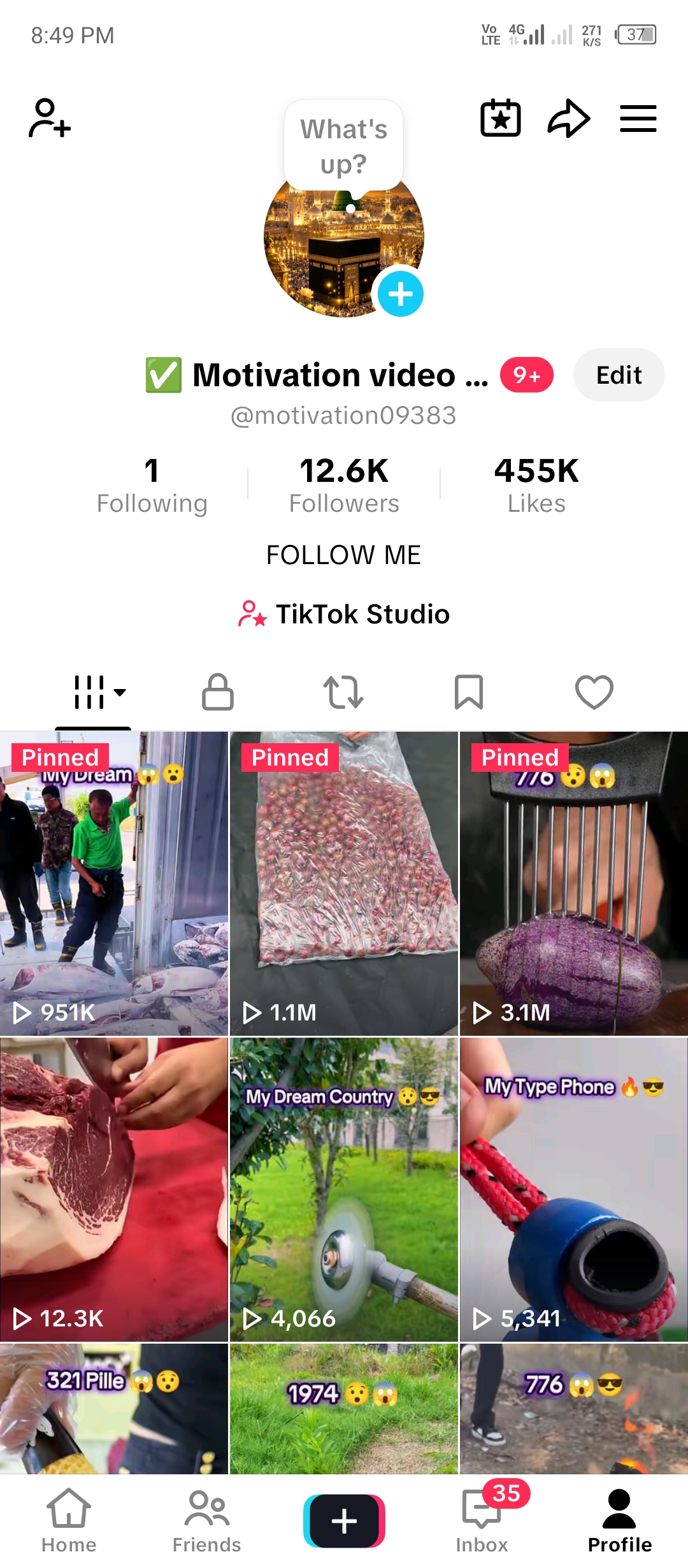This screenshot has width=688, height=1568.
Task: Switch to the private videos lock tab
Action: click(x=218, y=692)
